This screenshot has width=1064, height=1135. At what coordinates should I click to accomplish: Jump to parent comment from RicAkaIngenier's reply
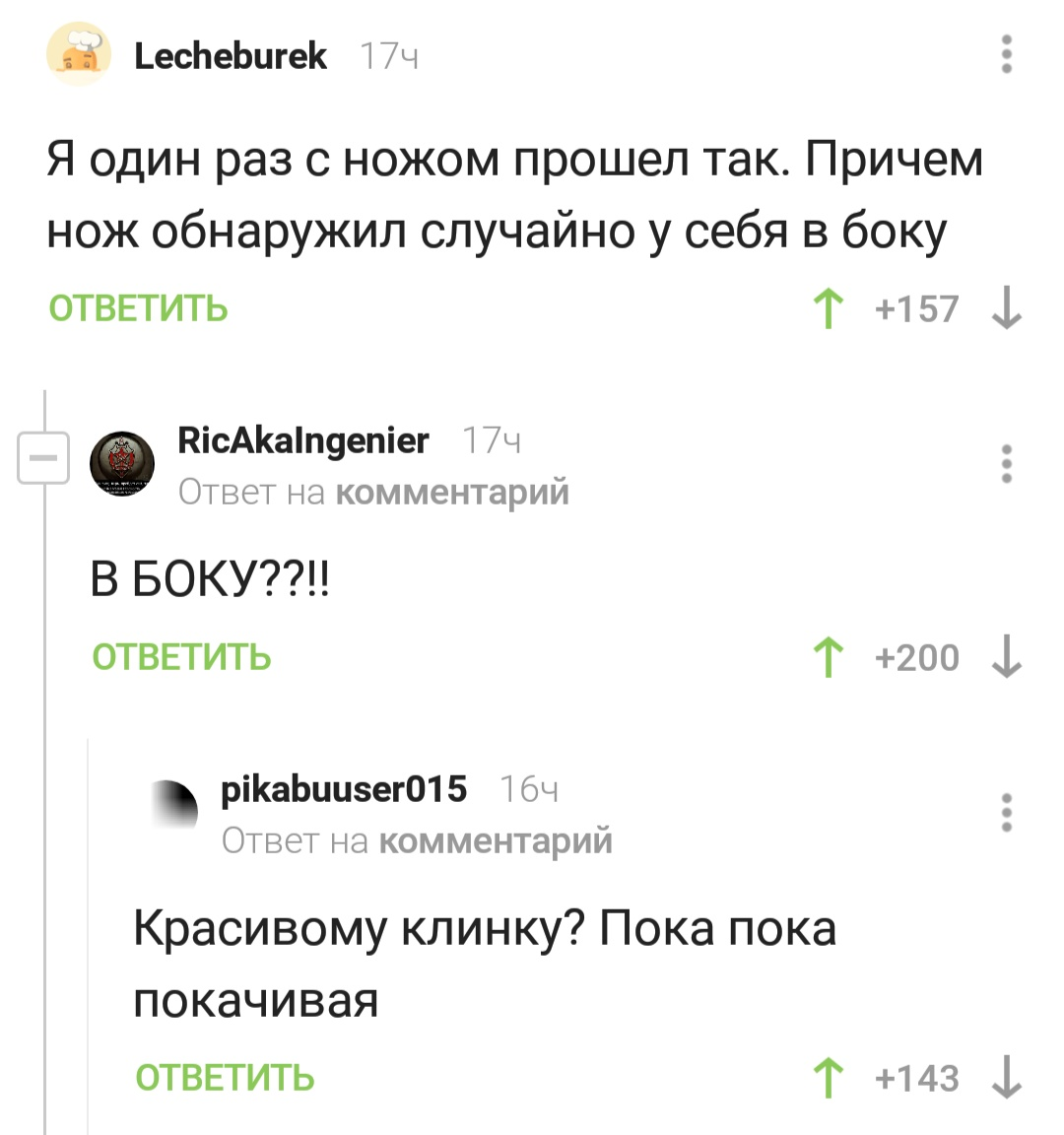452,492
